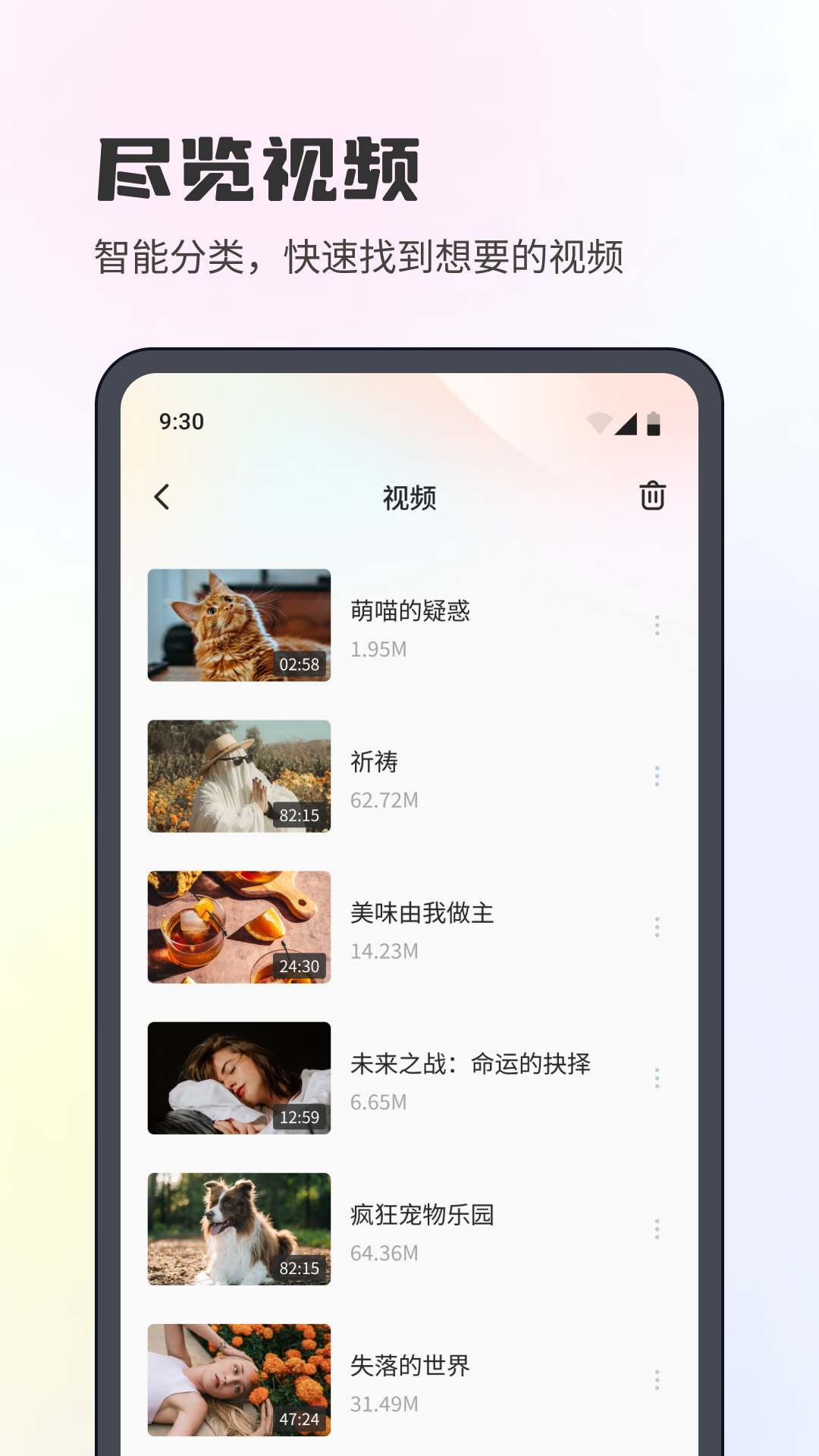Play 美味由我做主 cooking video

[238, 927]
